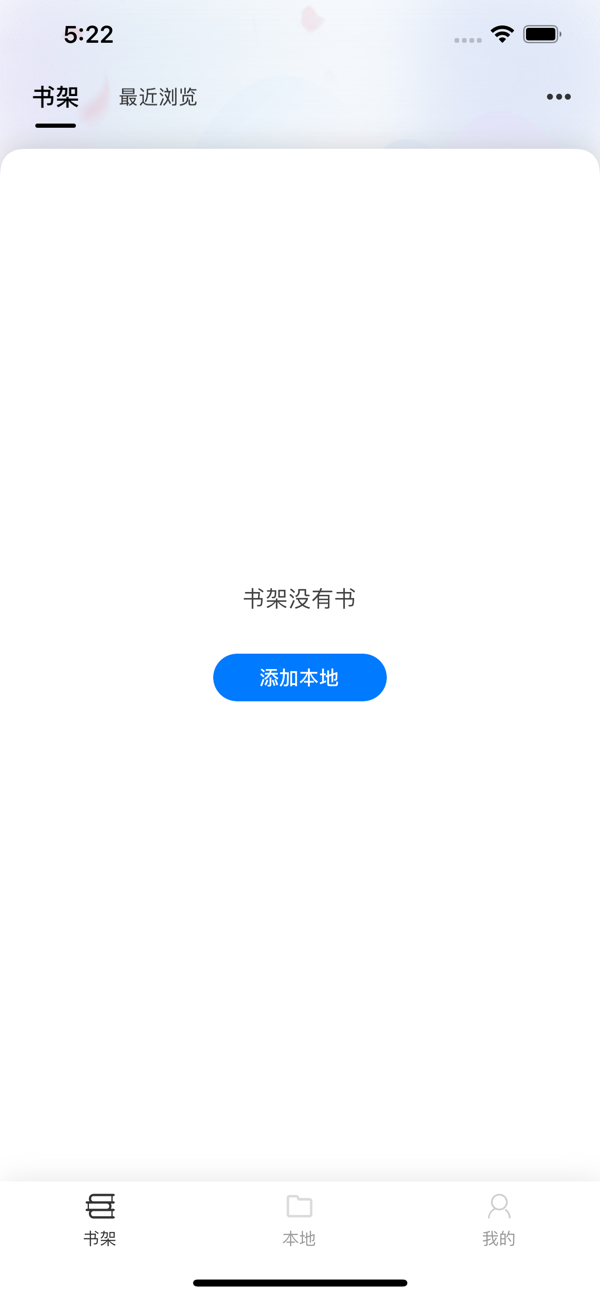Viewport: 600px width, 1298px height.
Task: Open the three-dot overflow menu
Action: (x=558, y=97)
